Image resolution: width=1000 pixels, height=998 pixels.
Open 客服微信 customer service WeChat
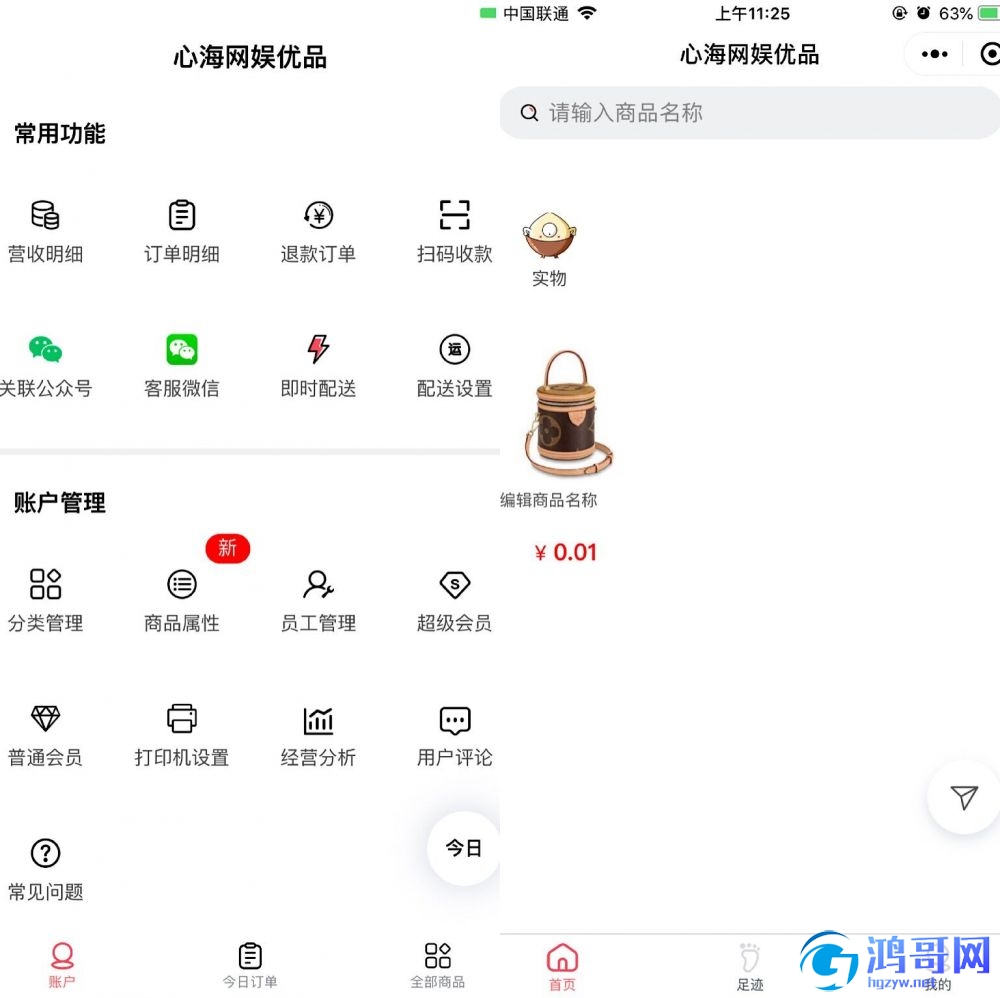181,366
